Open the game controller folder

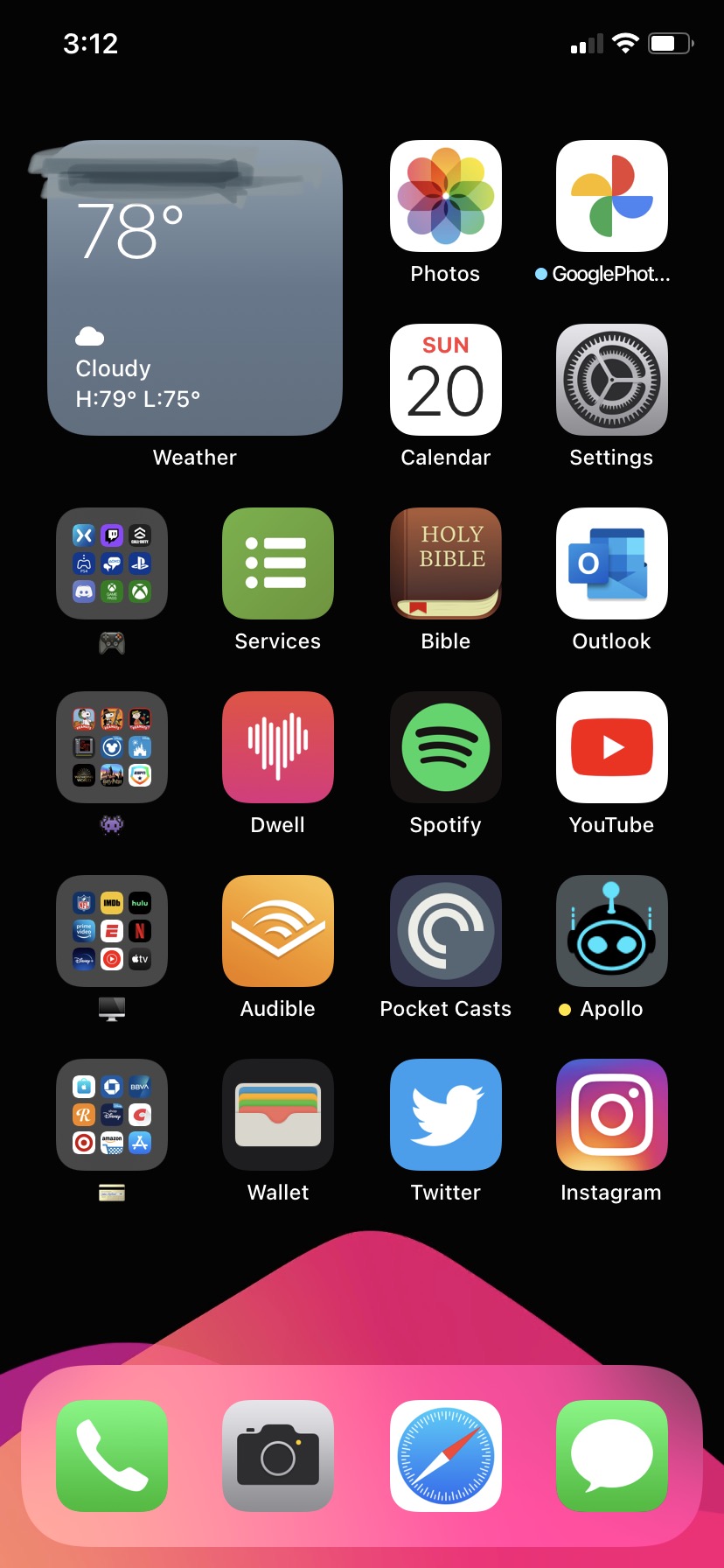coord(112,563)
